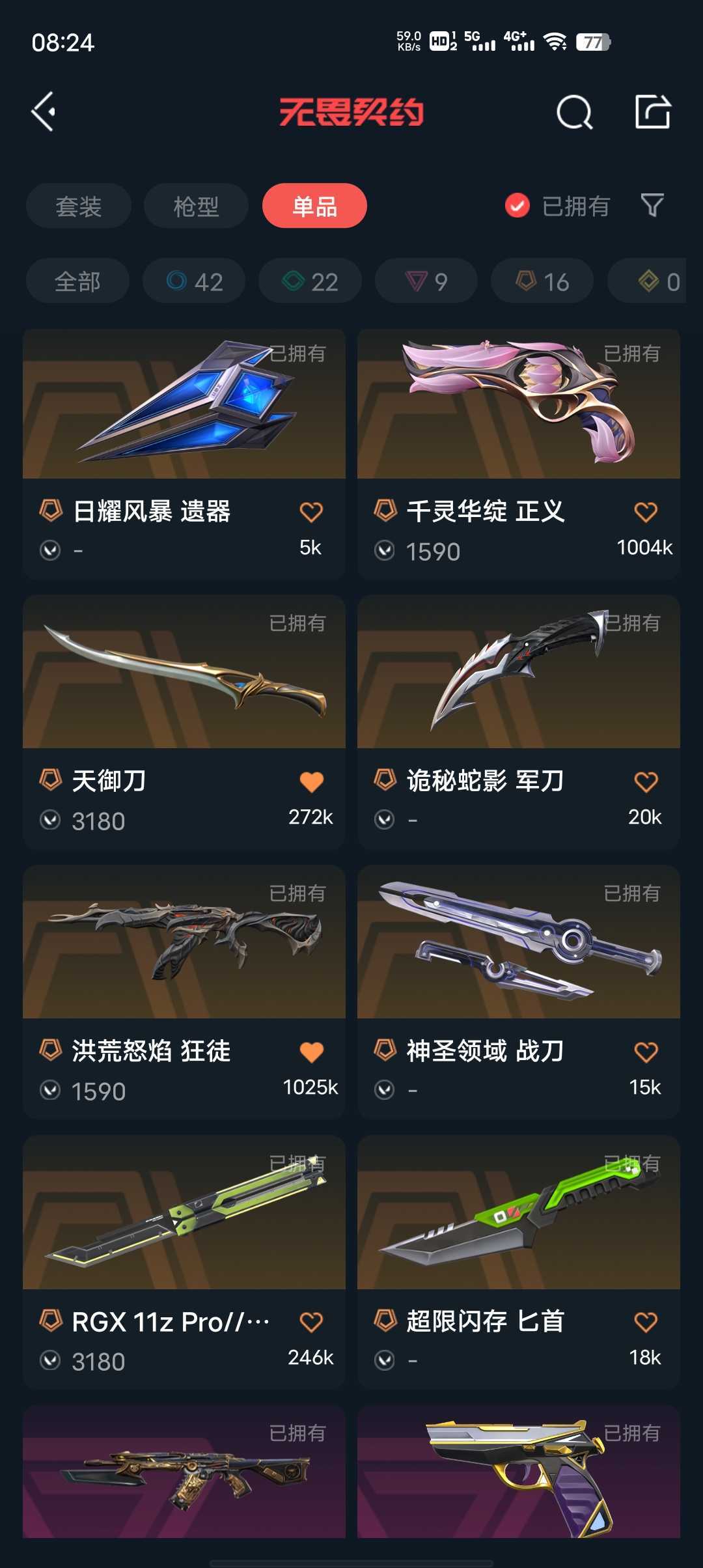Open the filter funnel icon
This screenshot has height=1568, width=703.
click(652, 206)
